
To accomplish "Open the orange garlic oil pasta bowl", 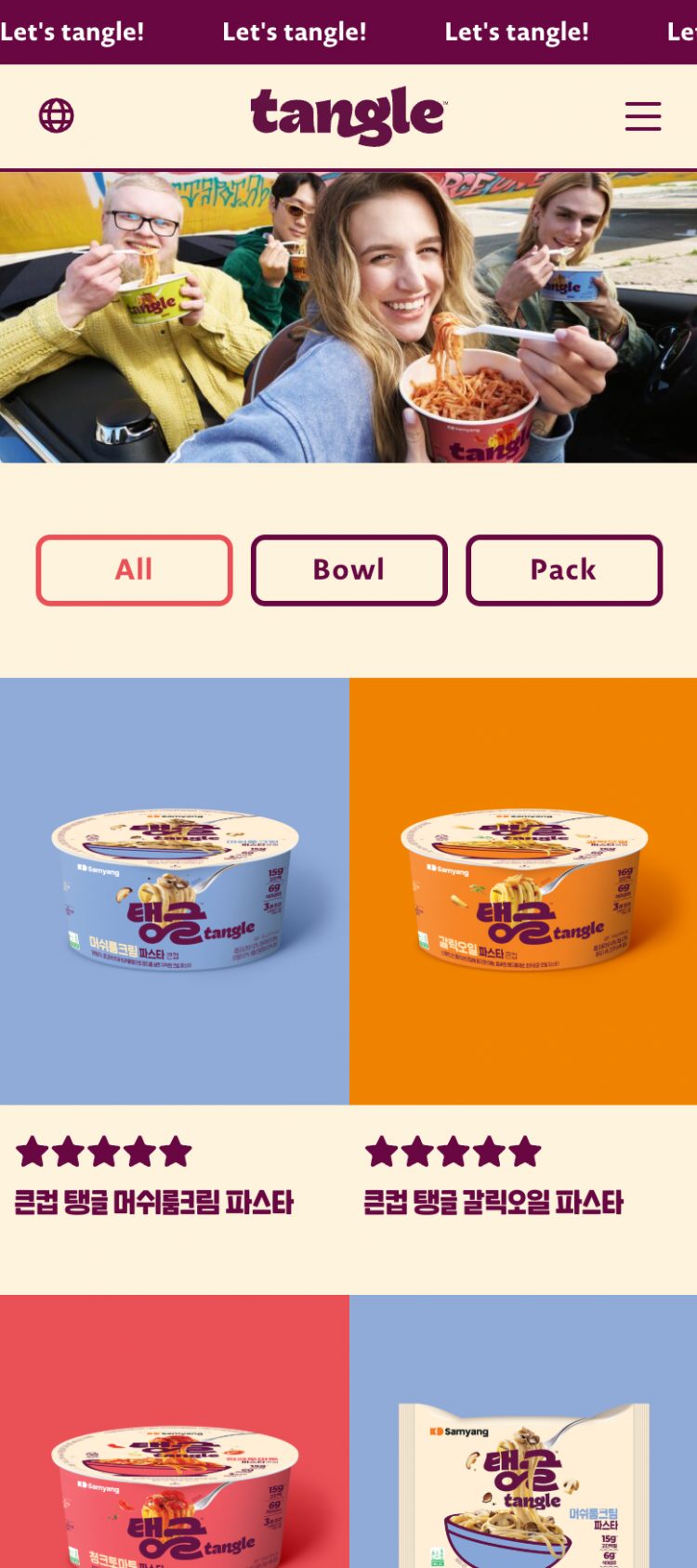I will tap(523, 890).
